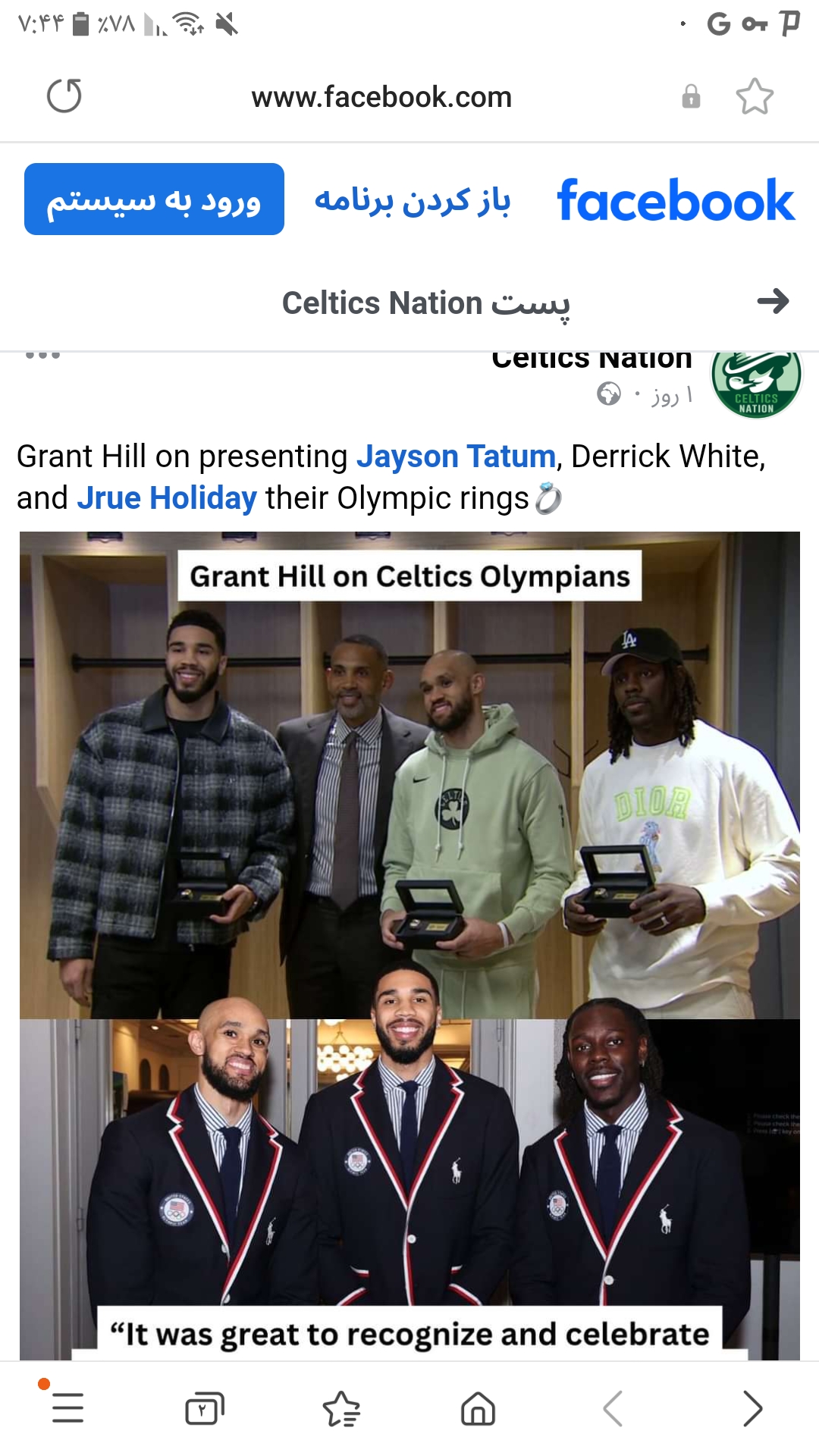Viewport: 819px width, 1456px height.
Task: Open the باز کردن برنامه link
Action: (x=413, y=201)
